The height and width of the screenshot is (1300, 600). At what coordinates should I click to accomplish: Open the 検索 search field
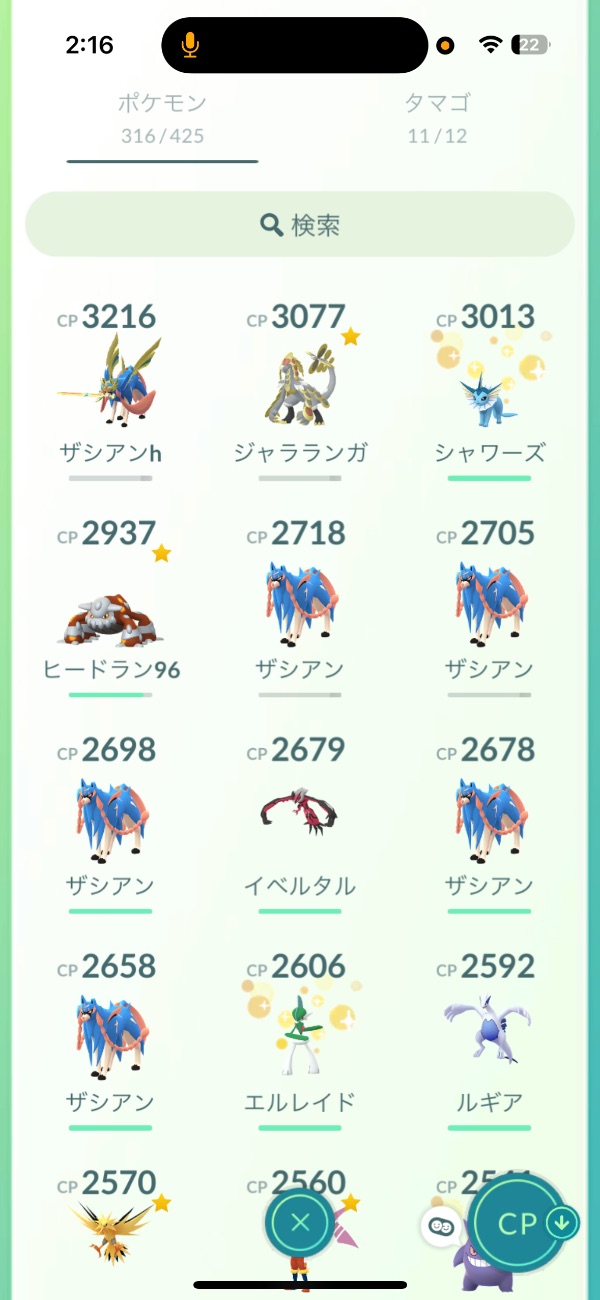pyautogui.click(x=300, y=225)
